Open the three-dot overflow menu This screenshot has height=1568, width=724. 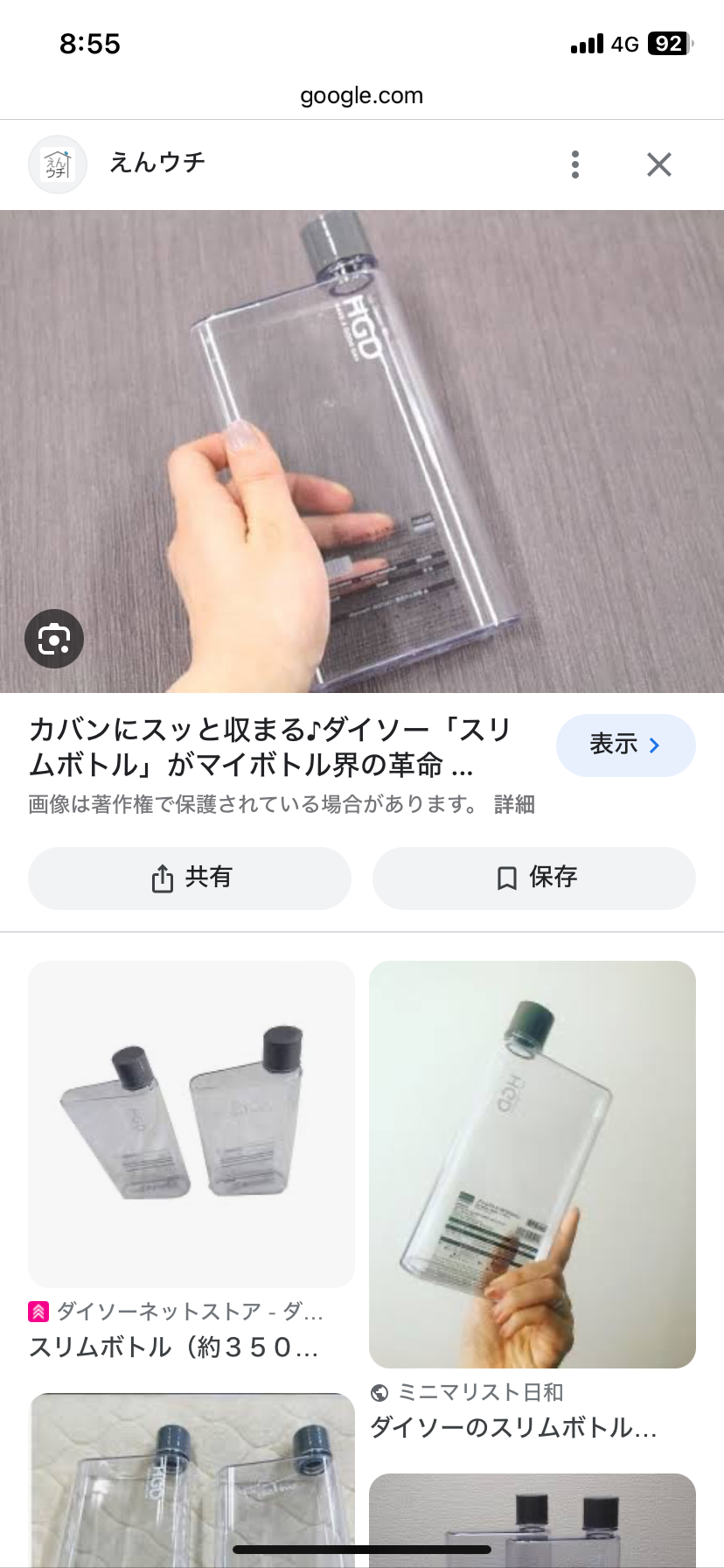click(574, 164)
